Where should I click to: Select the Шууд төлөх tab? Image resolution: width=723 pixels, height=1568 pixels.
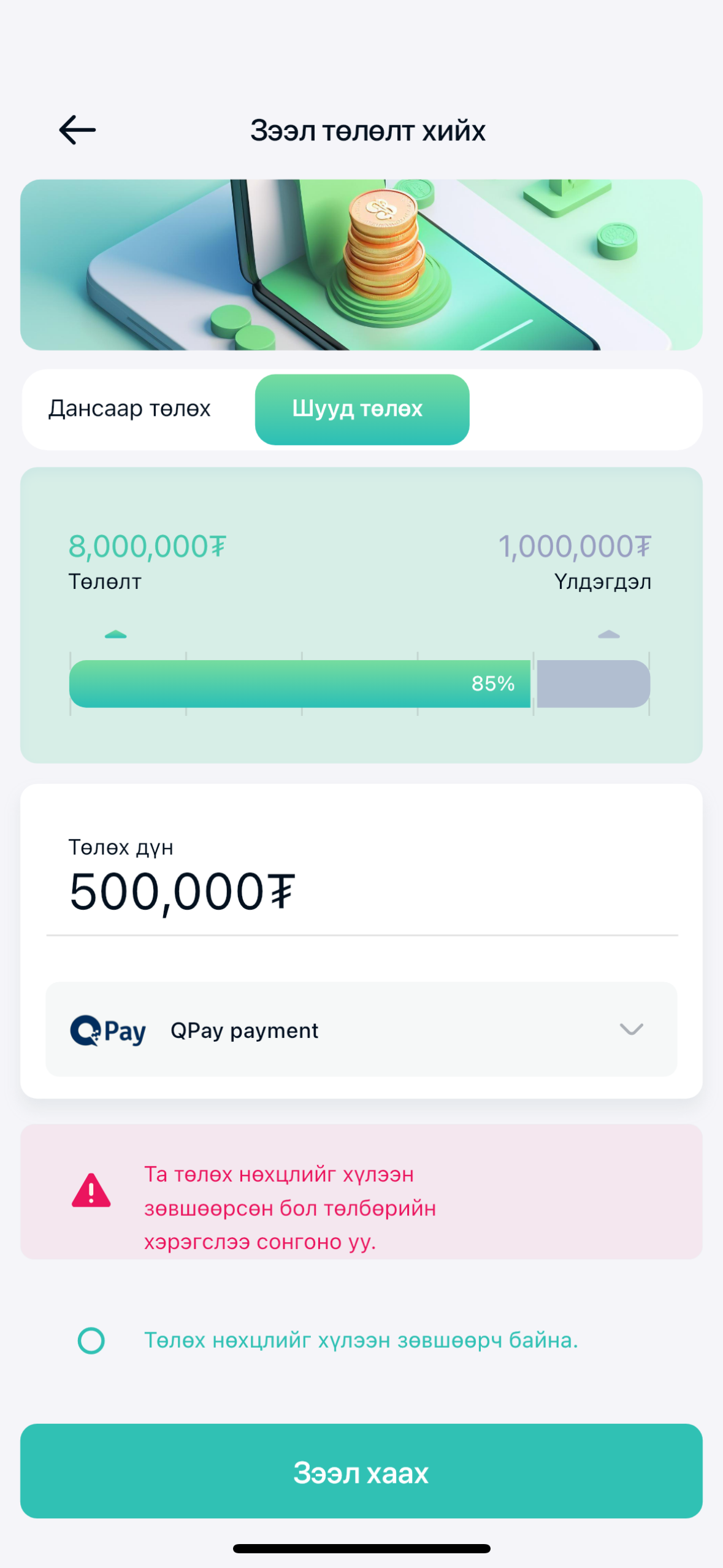pyautogui.click(x=362, y=409)
